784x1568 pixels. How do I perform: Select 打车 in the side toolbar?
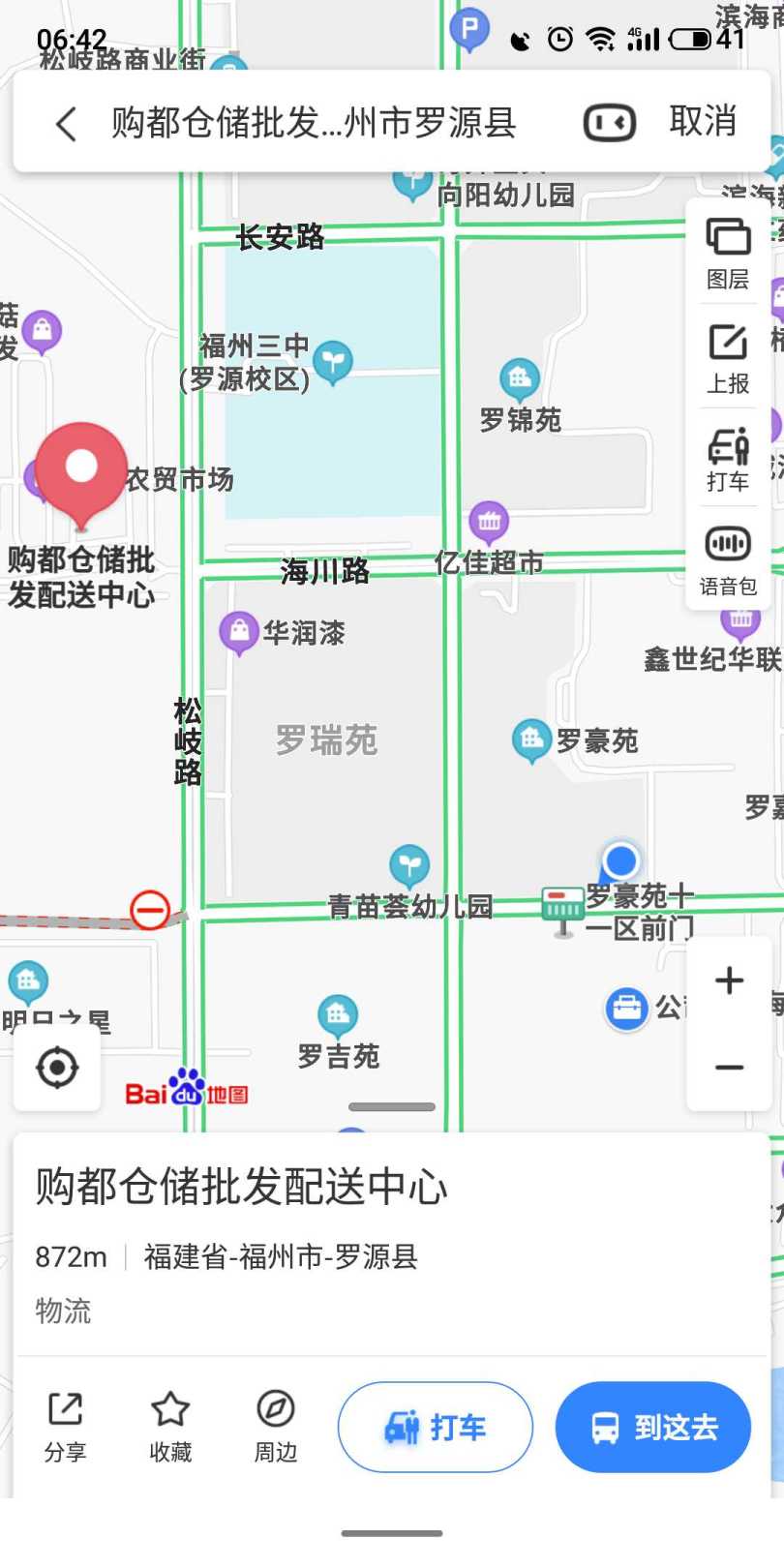[728, 461]
